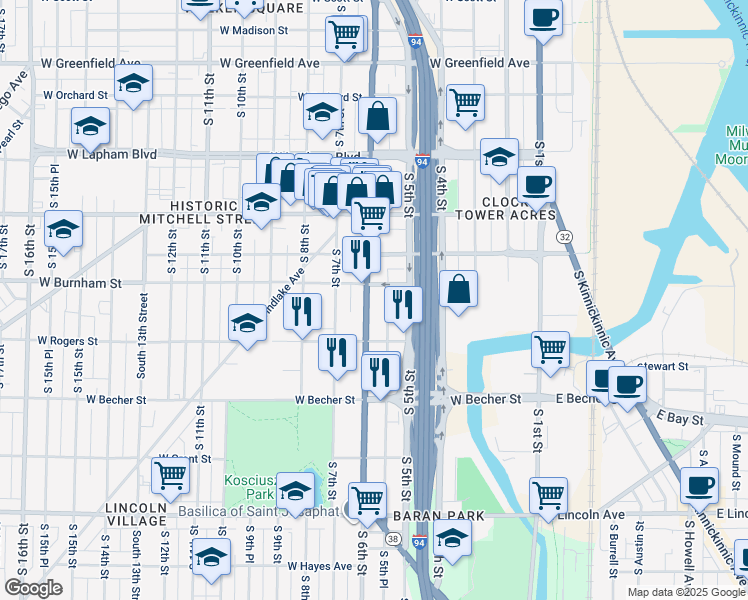Select the shopping cart marker in Lincoln Village
748x600 pixels.
coord(171,477)
